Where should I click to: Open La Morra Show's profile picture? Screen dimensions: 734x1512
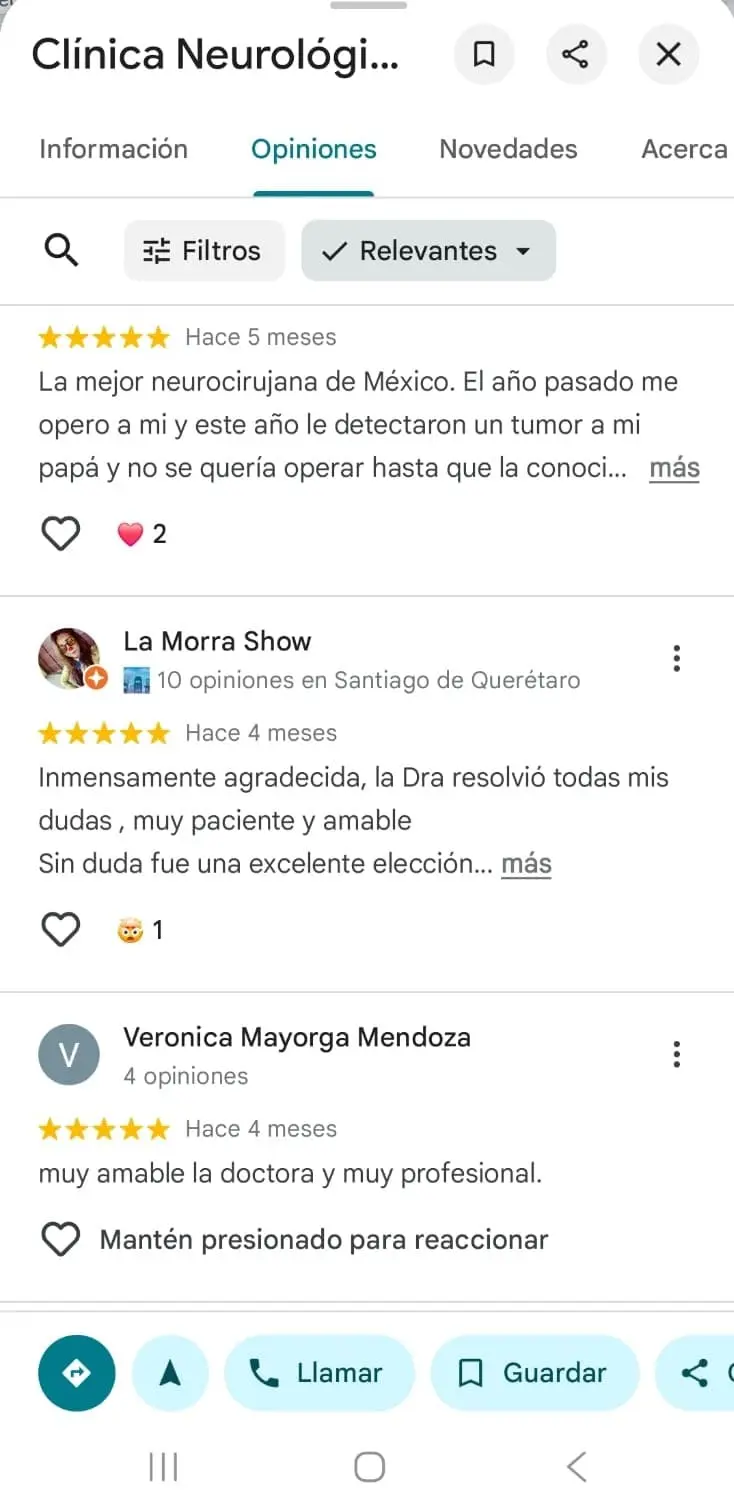click(69, 658)
